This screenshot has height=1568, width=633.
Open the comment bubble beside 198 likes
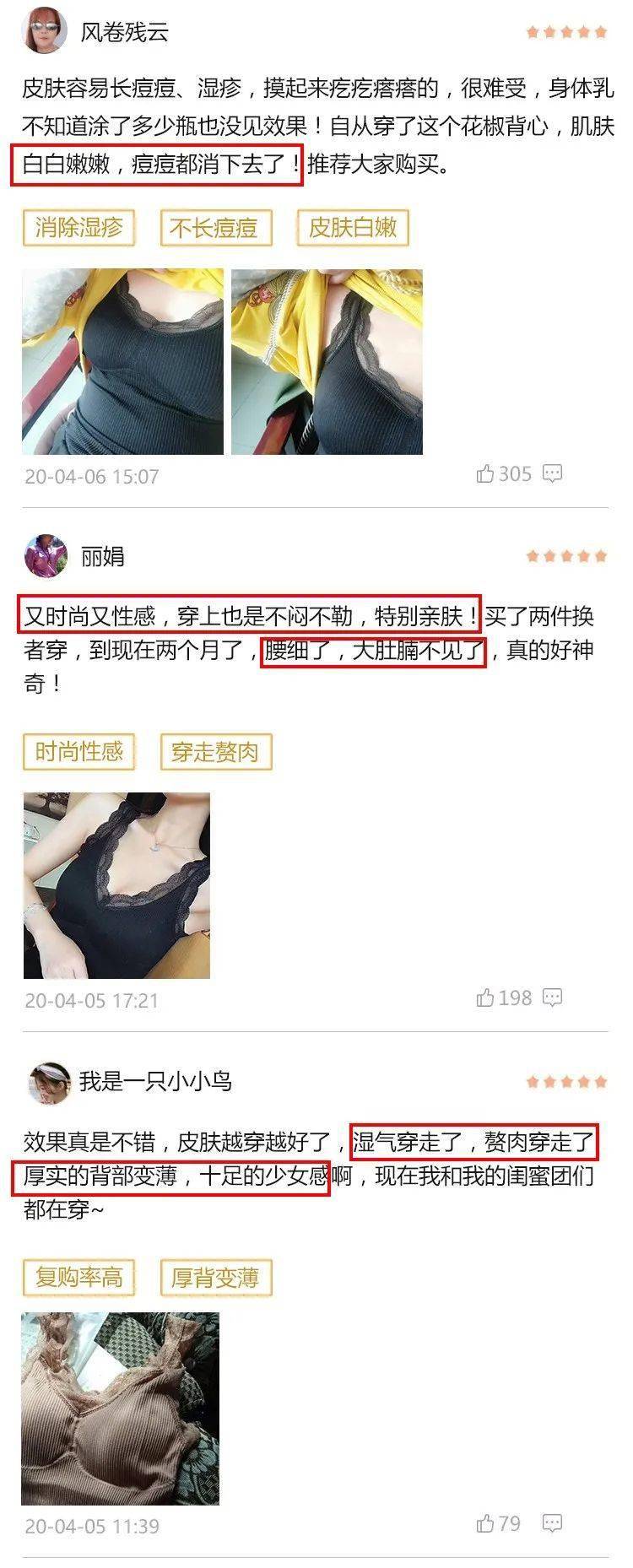tap(553, 996)
